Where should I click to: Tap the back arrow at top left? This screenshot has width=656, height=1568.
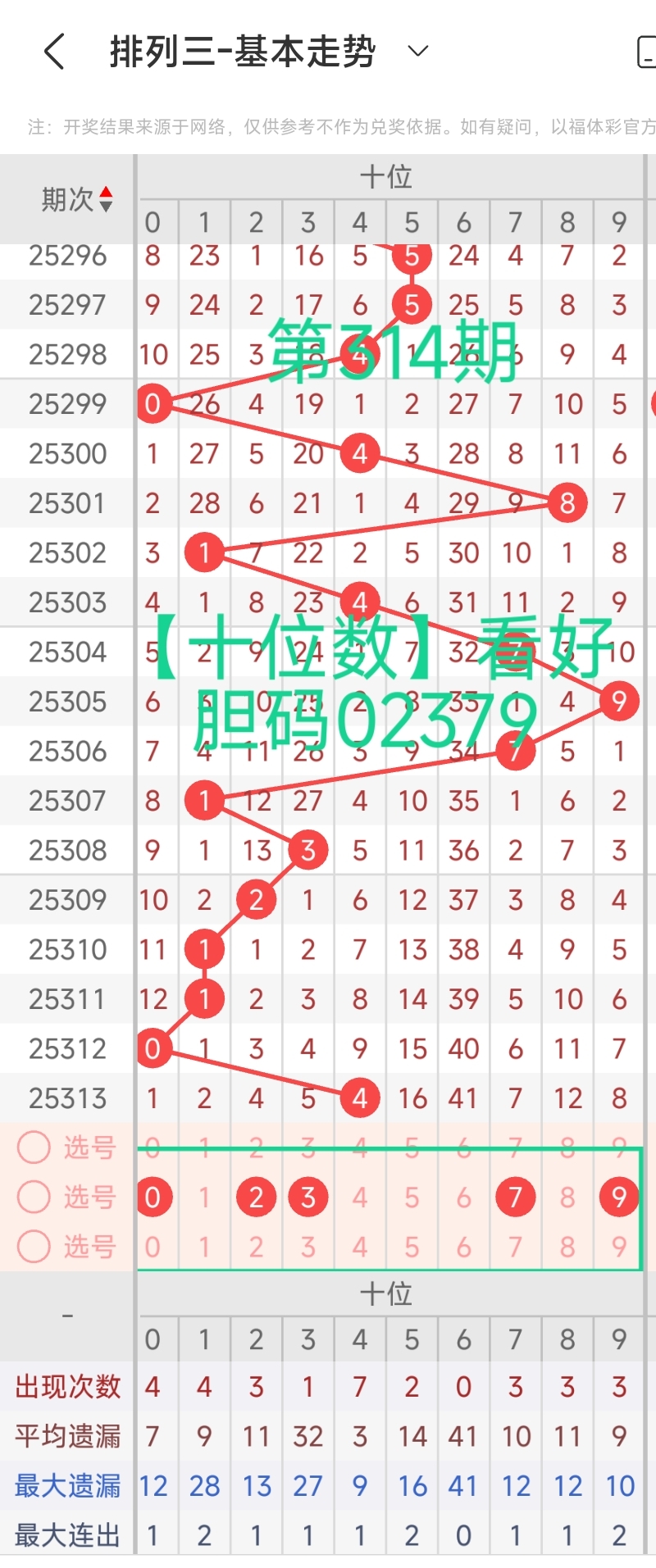coord(54,51)
